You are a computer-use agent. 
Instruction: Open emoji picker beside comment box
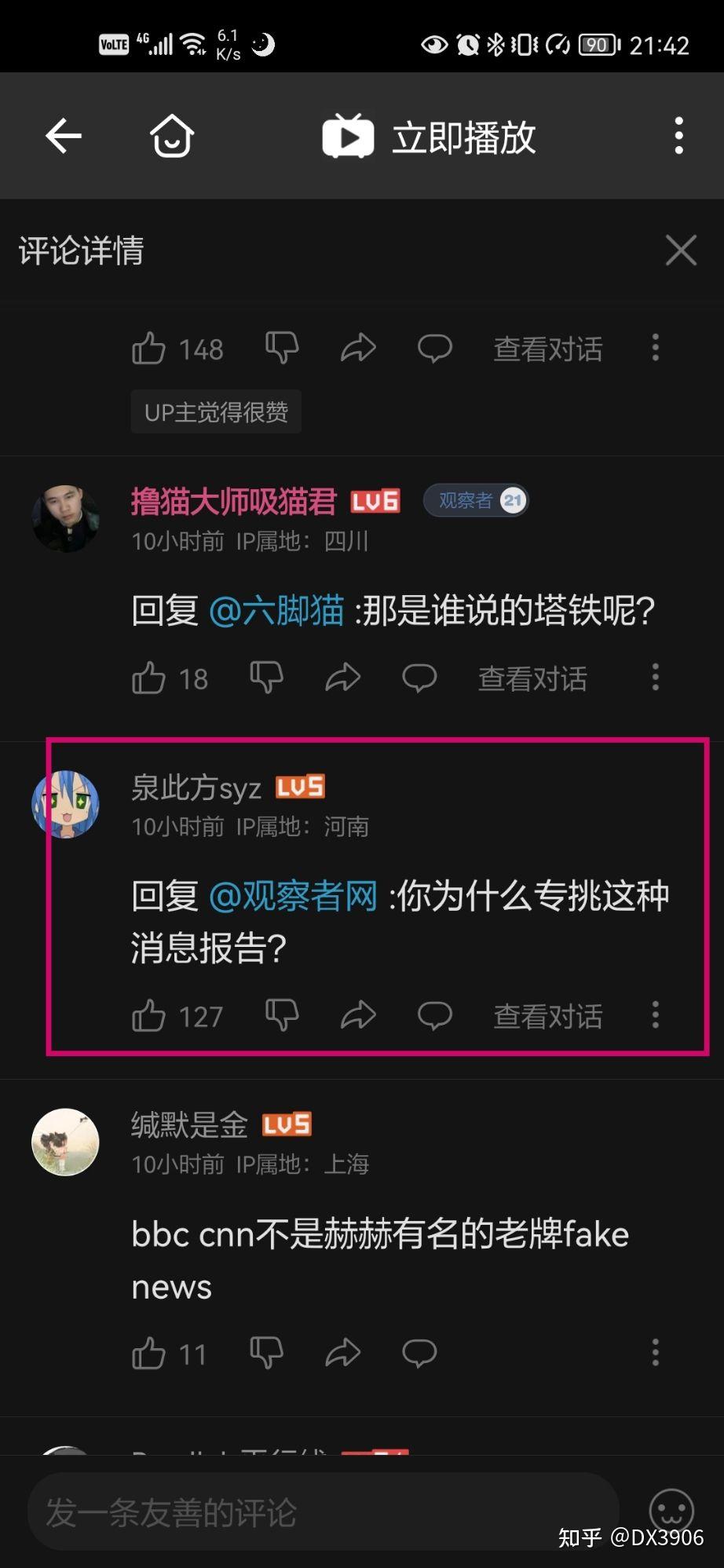click(x=671, y=1511)
